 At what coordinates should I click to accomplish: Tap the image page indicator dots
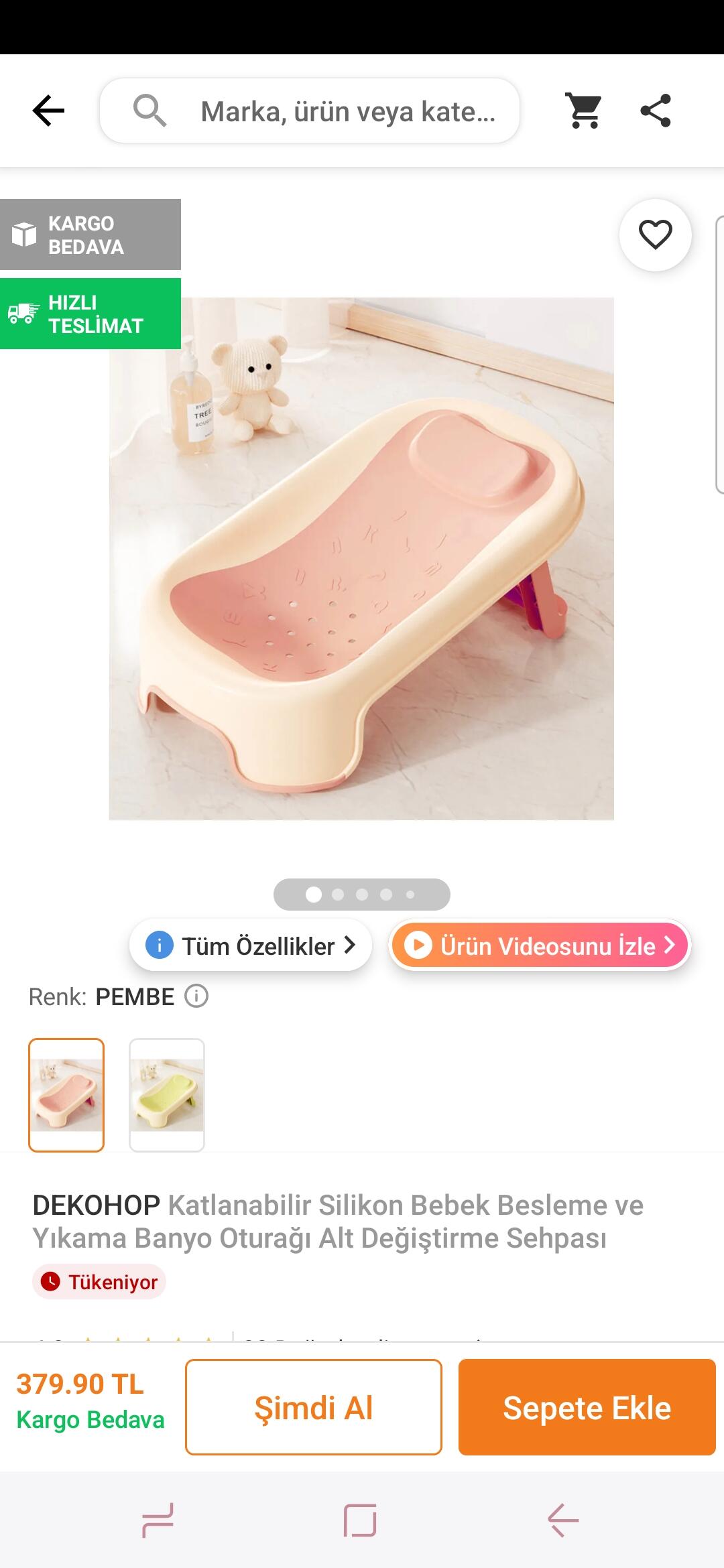coord(362,895)
